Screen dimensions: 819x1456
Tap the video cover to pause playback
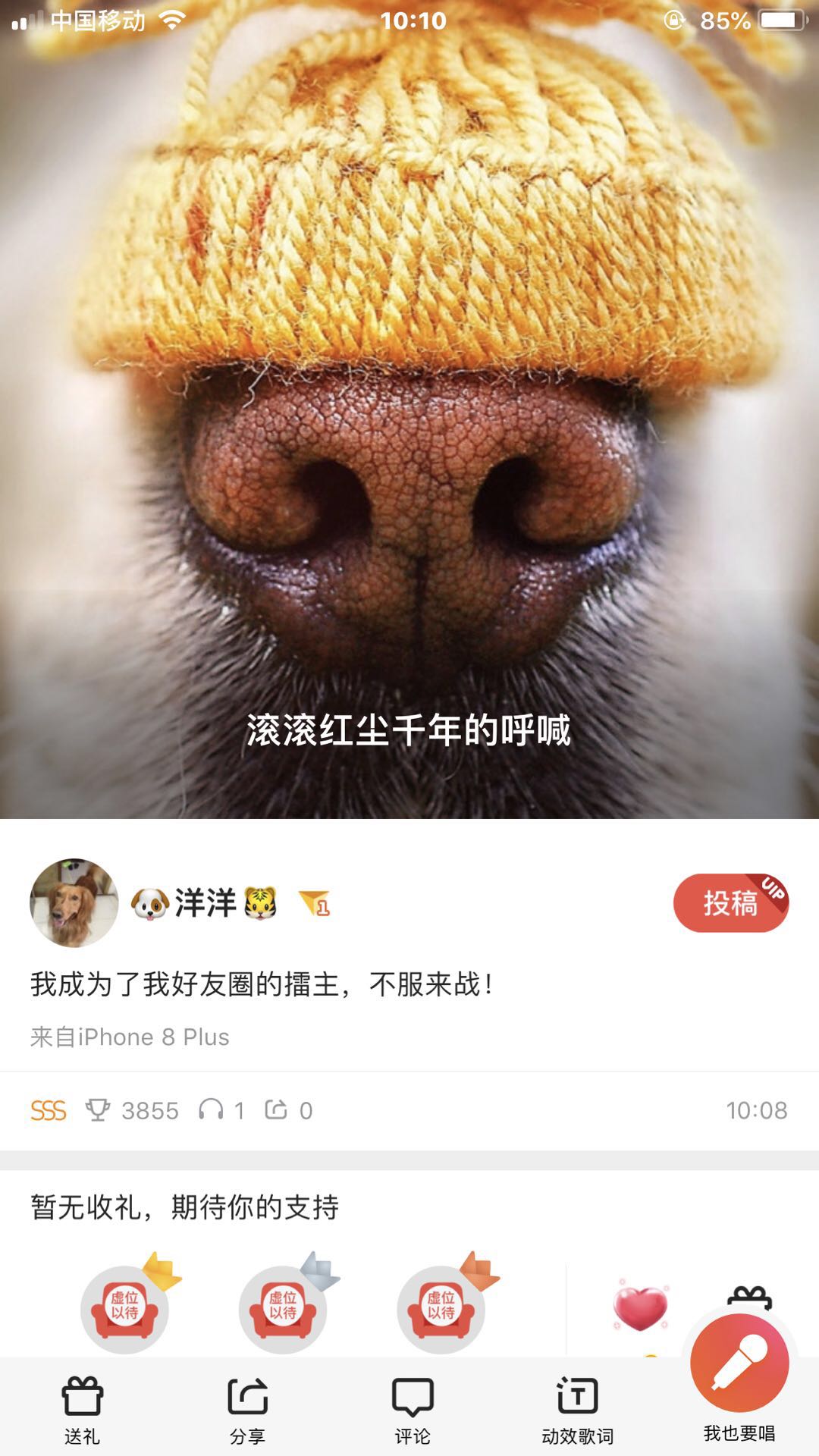click(x=409, y=409)
